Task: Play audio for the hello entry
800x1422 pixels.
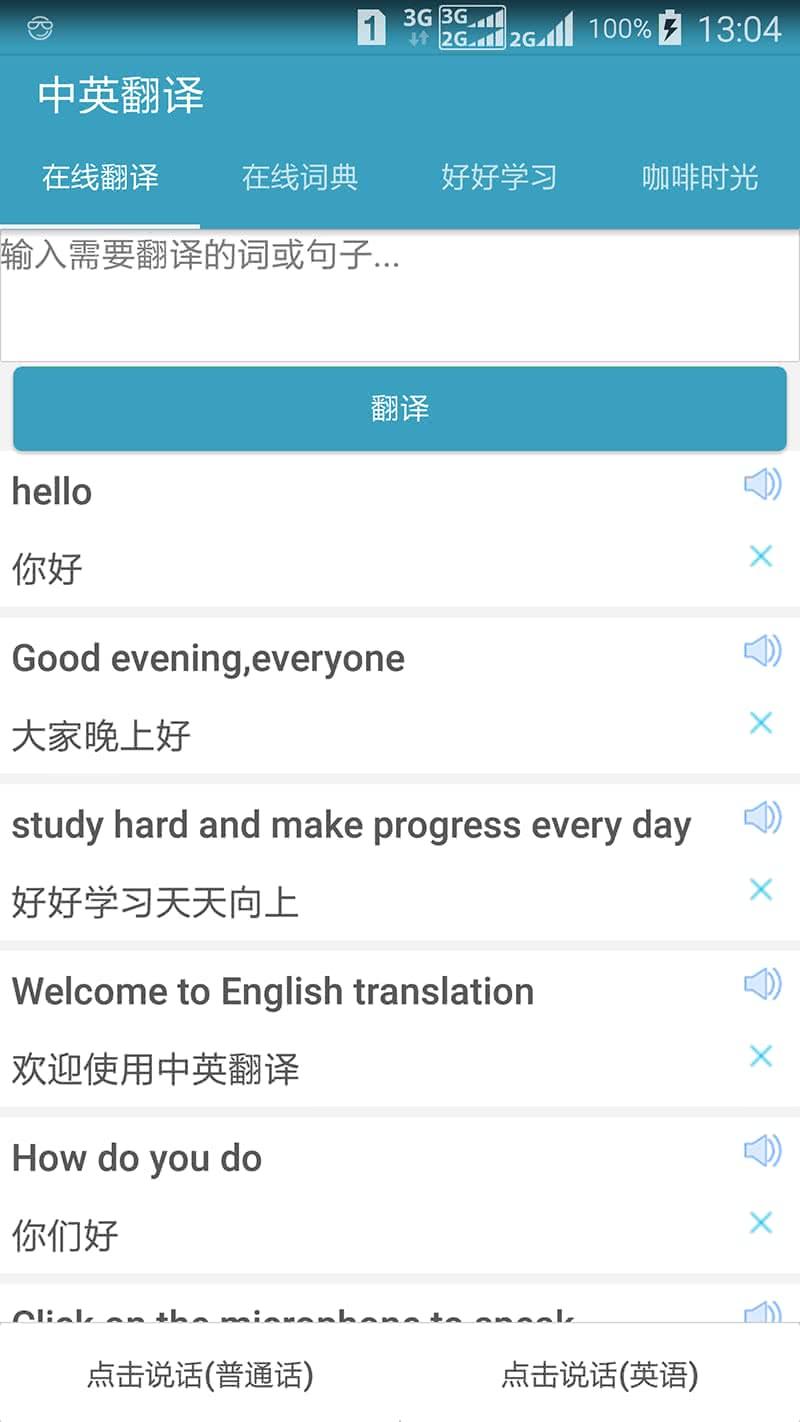Action: tap(762, 485)
